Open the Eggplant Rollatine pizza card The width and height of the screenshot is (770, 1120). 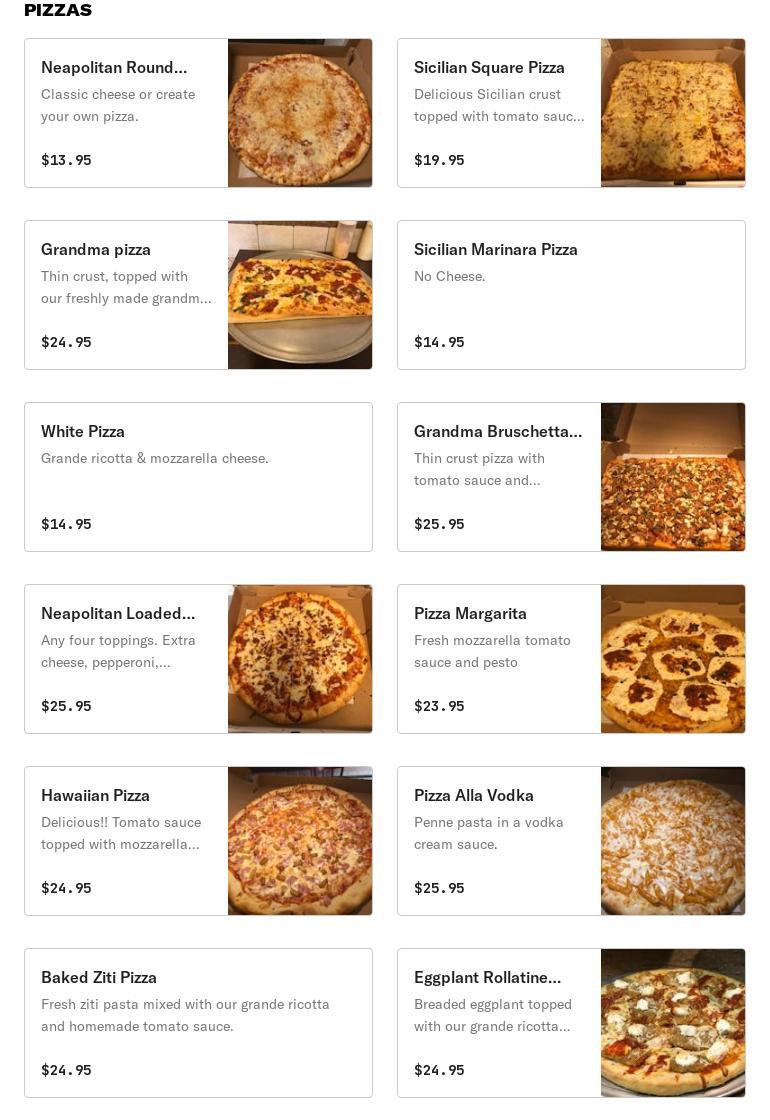click(x=571, y=1023)
